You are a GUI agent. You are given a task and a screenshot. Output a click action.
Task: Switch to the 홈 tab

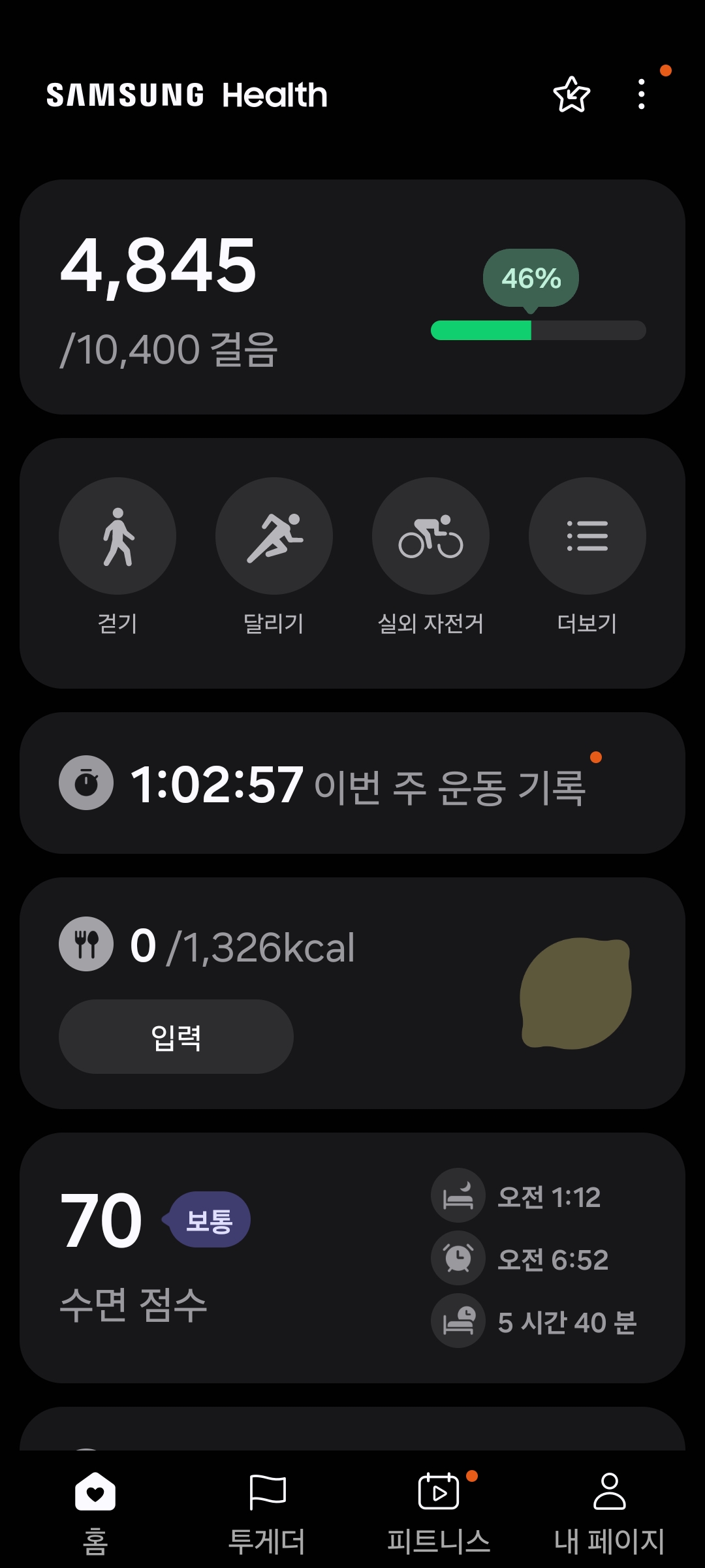pos(95,1508)
